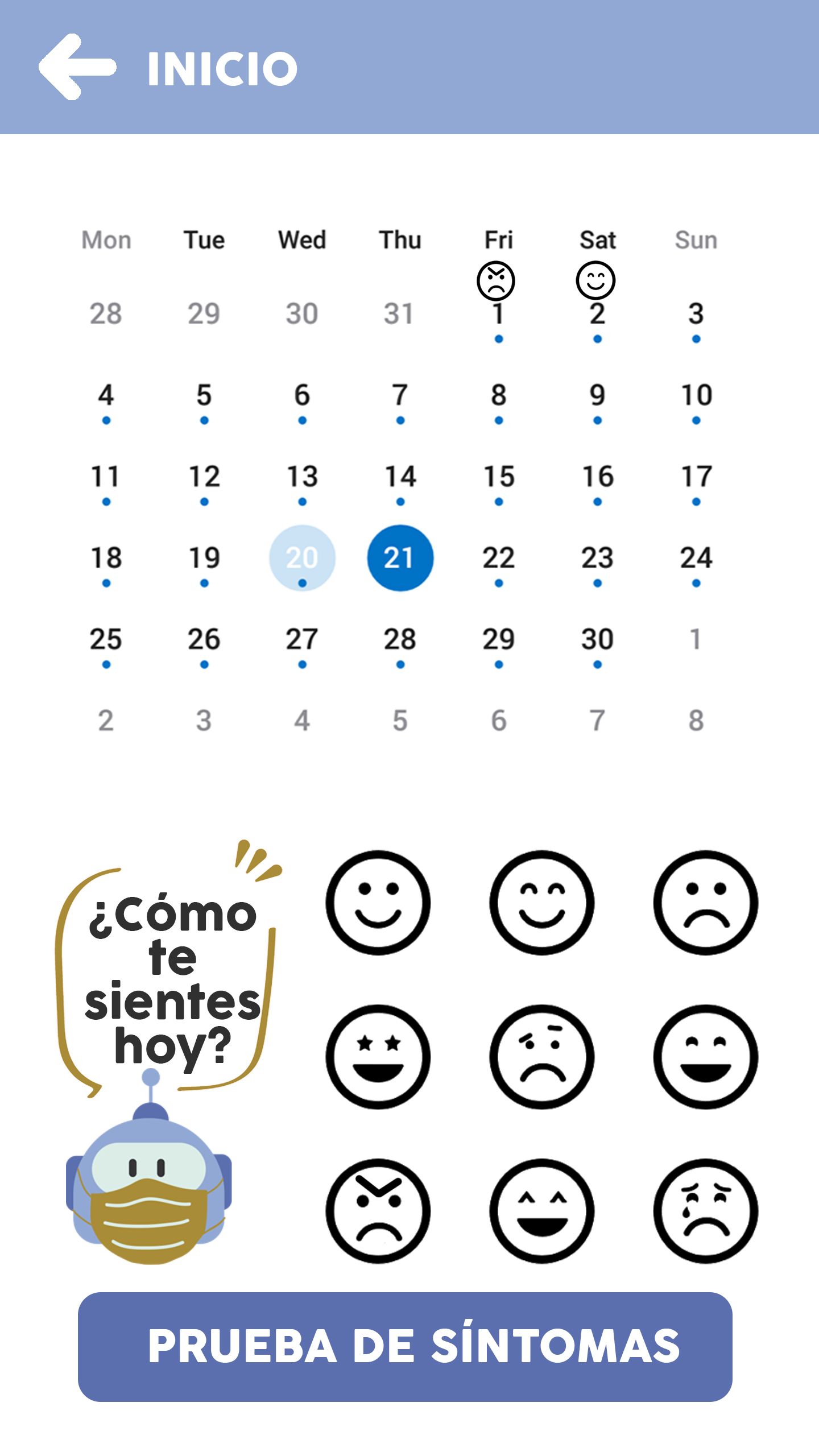Select day 20 in the calendar

point(302,558)
